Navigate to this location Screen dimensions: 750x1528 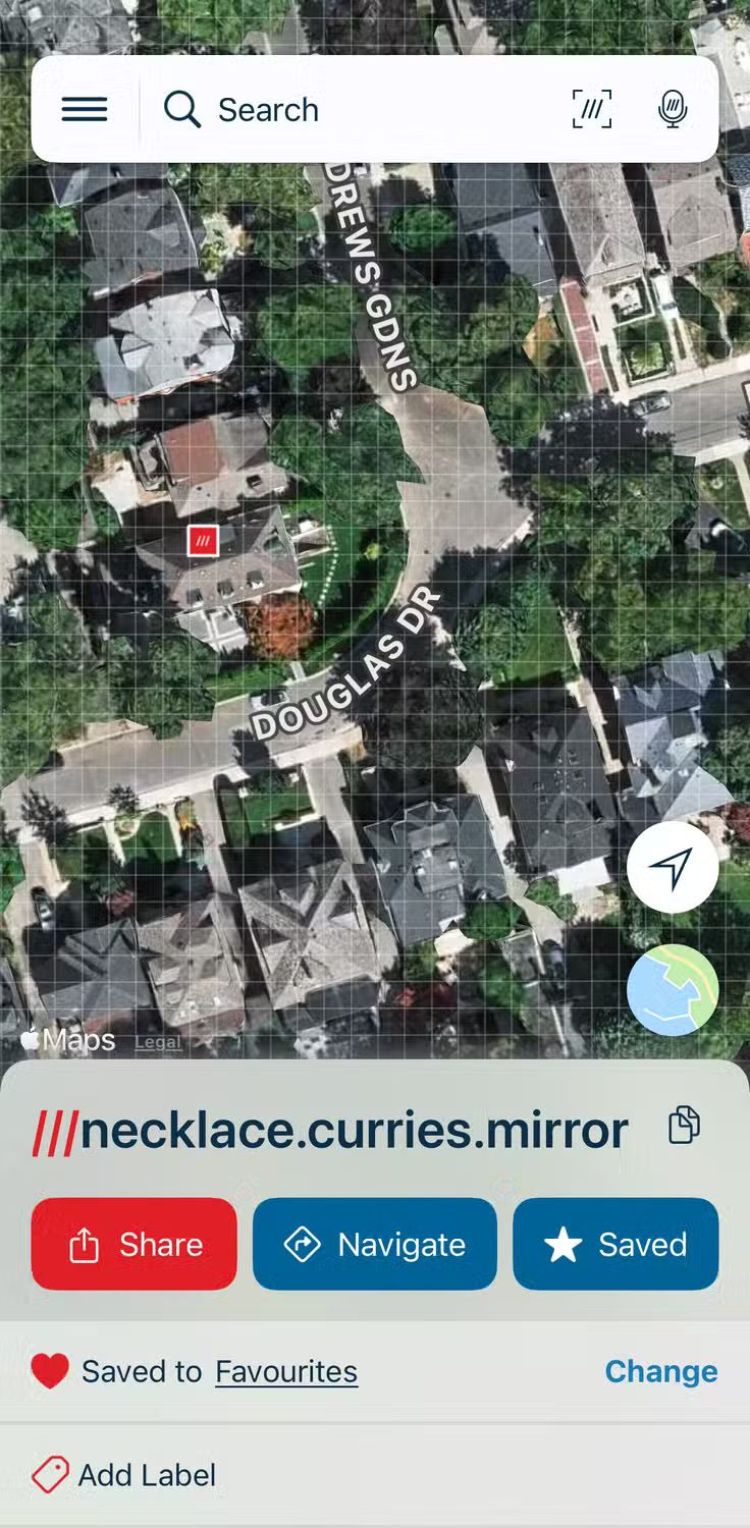point(374,1244)
